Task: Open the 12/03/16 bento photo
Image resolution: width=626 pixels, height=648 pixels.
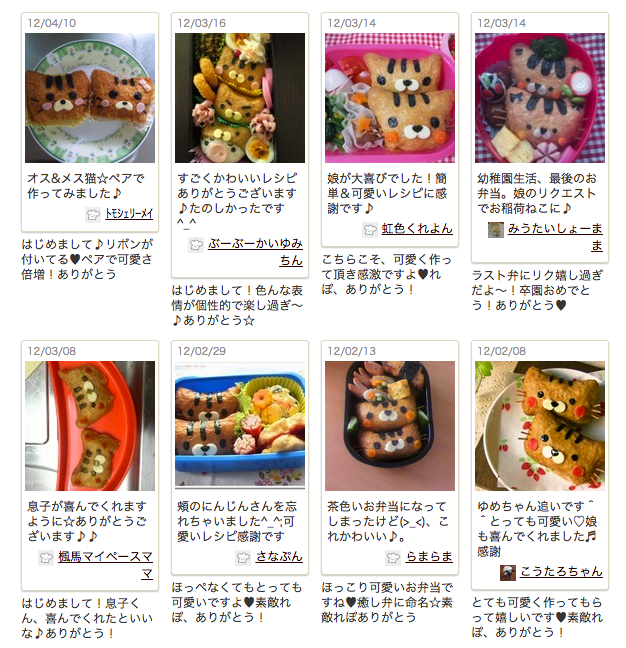Action: tap(240, 98)
